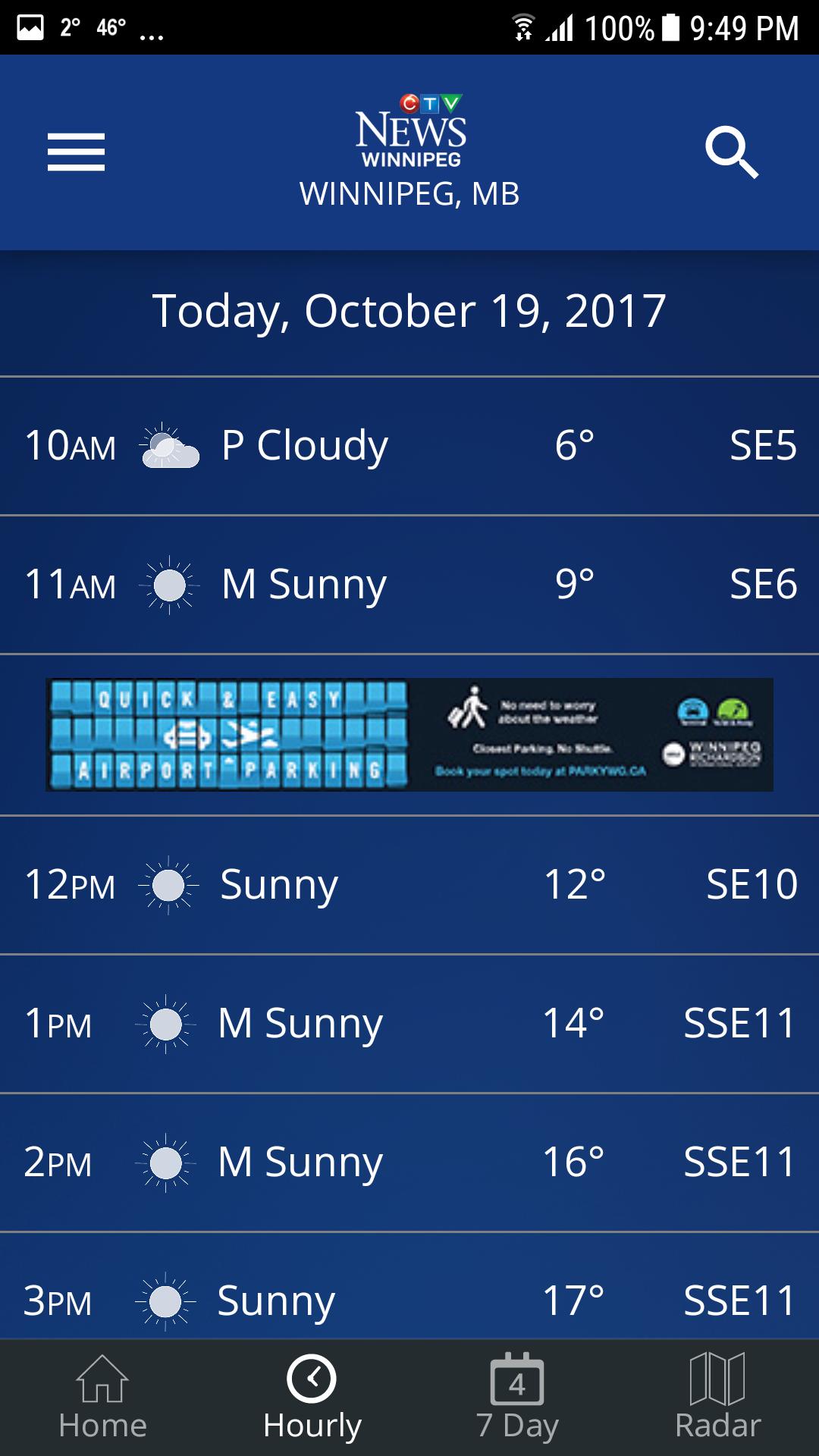Viewport: 819px width, 1456px height.
Task: Open the Radar map icon
Action: click(x=719, y=1392)
